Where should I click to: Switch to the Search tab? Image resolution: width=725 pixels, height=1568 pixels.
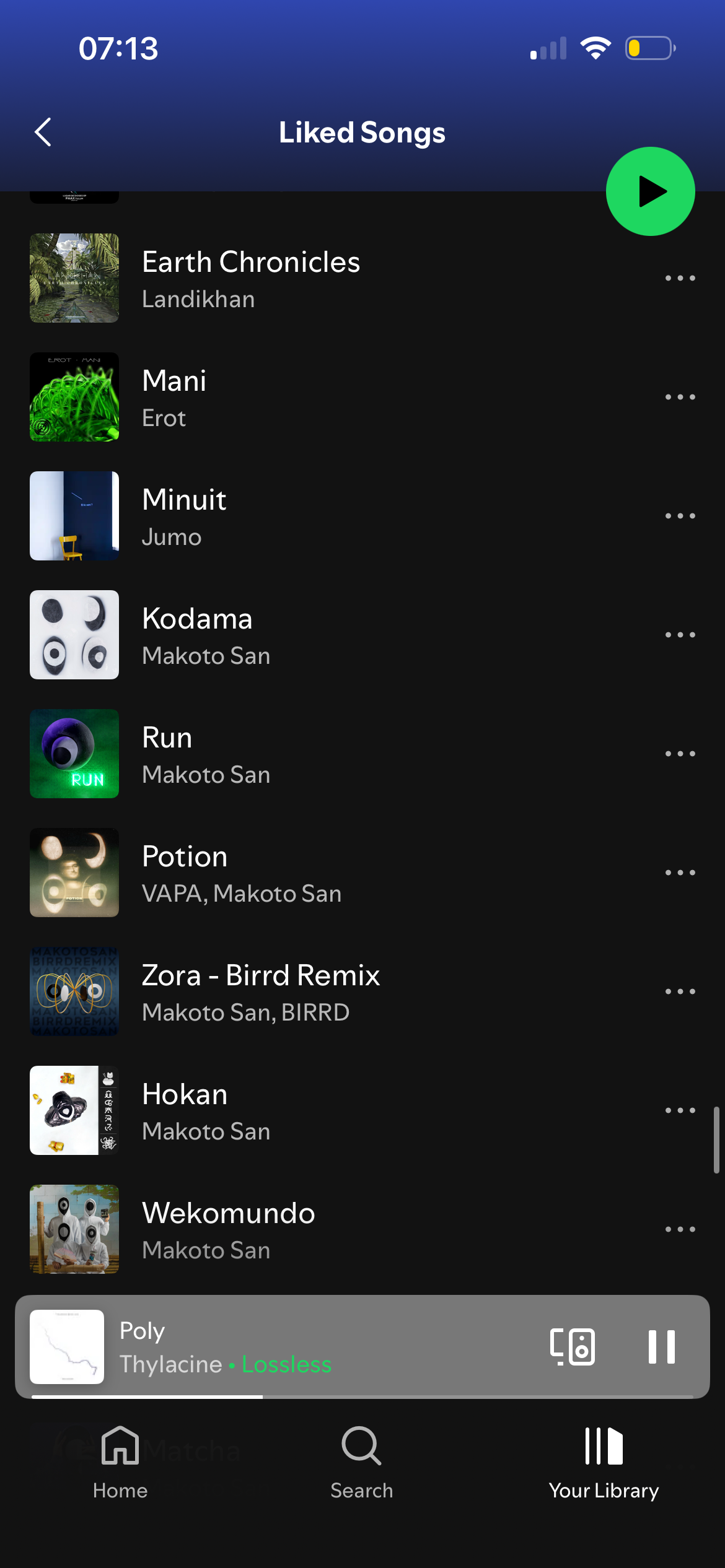[x=362, y=1463]
